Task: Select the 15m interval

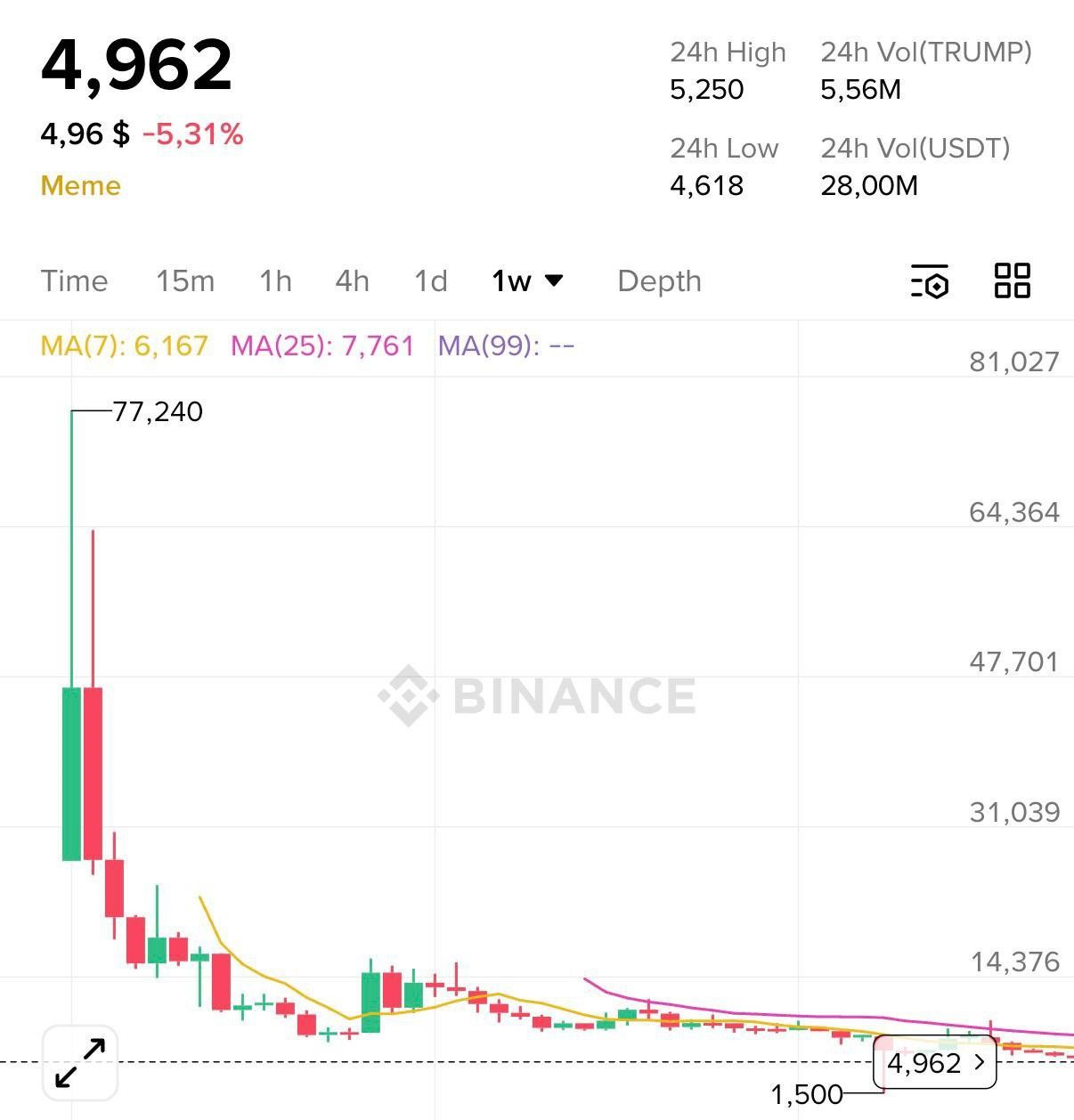Action: [x=185, y=281]
